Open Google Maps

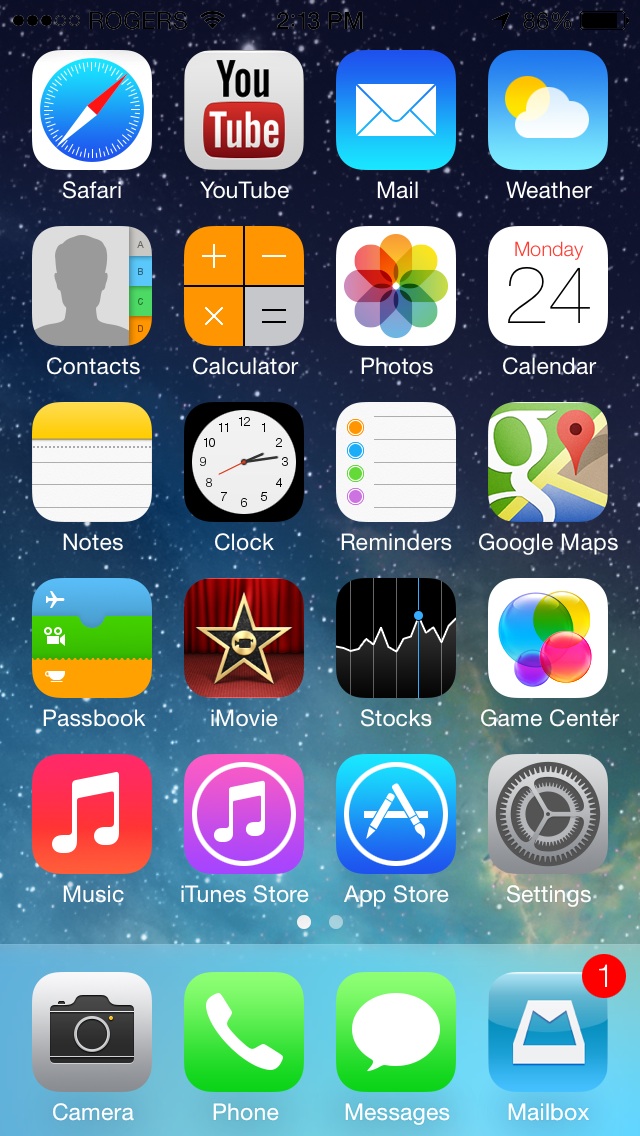(x=548, y=462)
